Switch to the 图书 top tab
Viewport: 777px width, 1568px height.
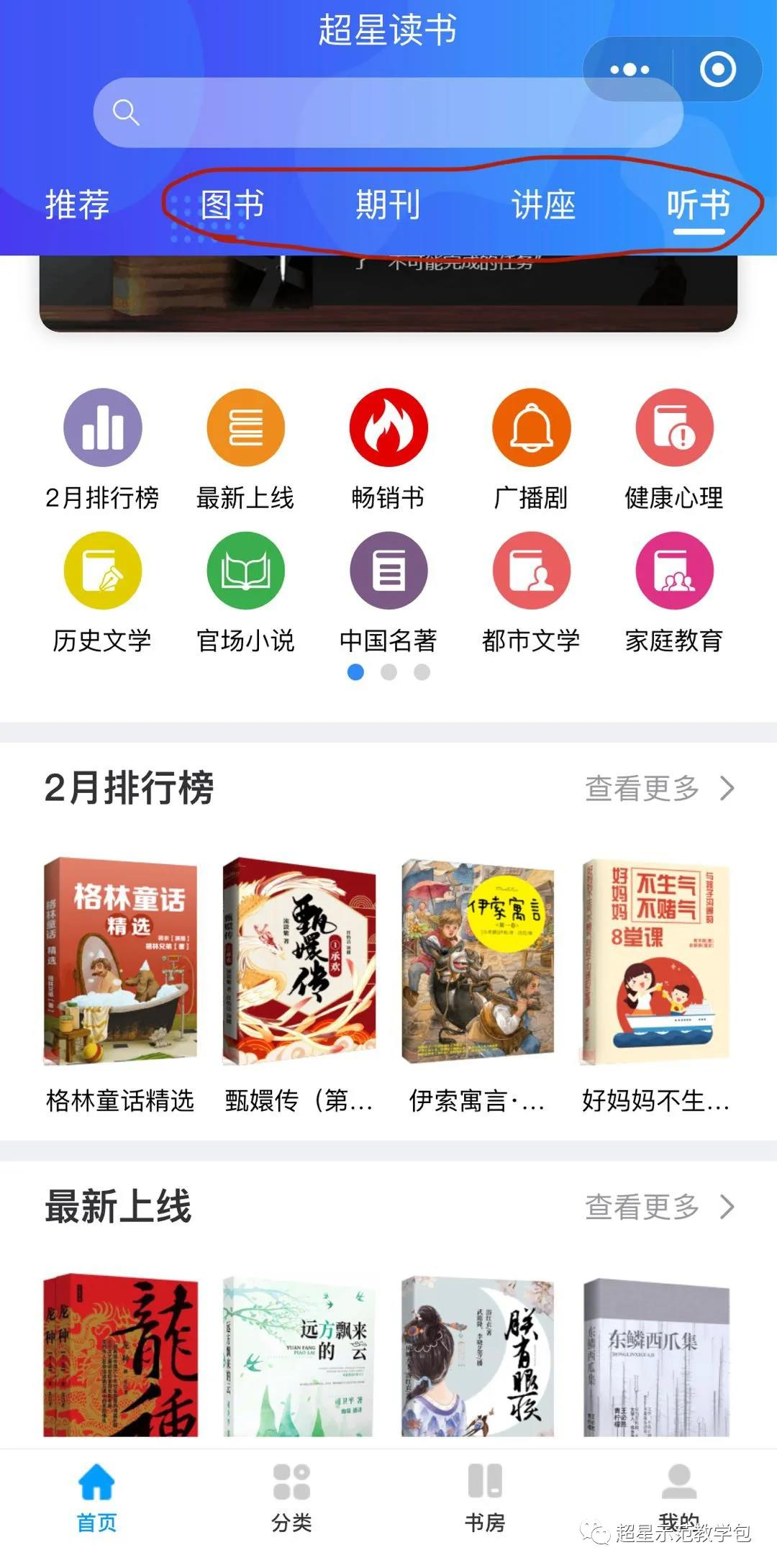tap(232, 205)
